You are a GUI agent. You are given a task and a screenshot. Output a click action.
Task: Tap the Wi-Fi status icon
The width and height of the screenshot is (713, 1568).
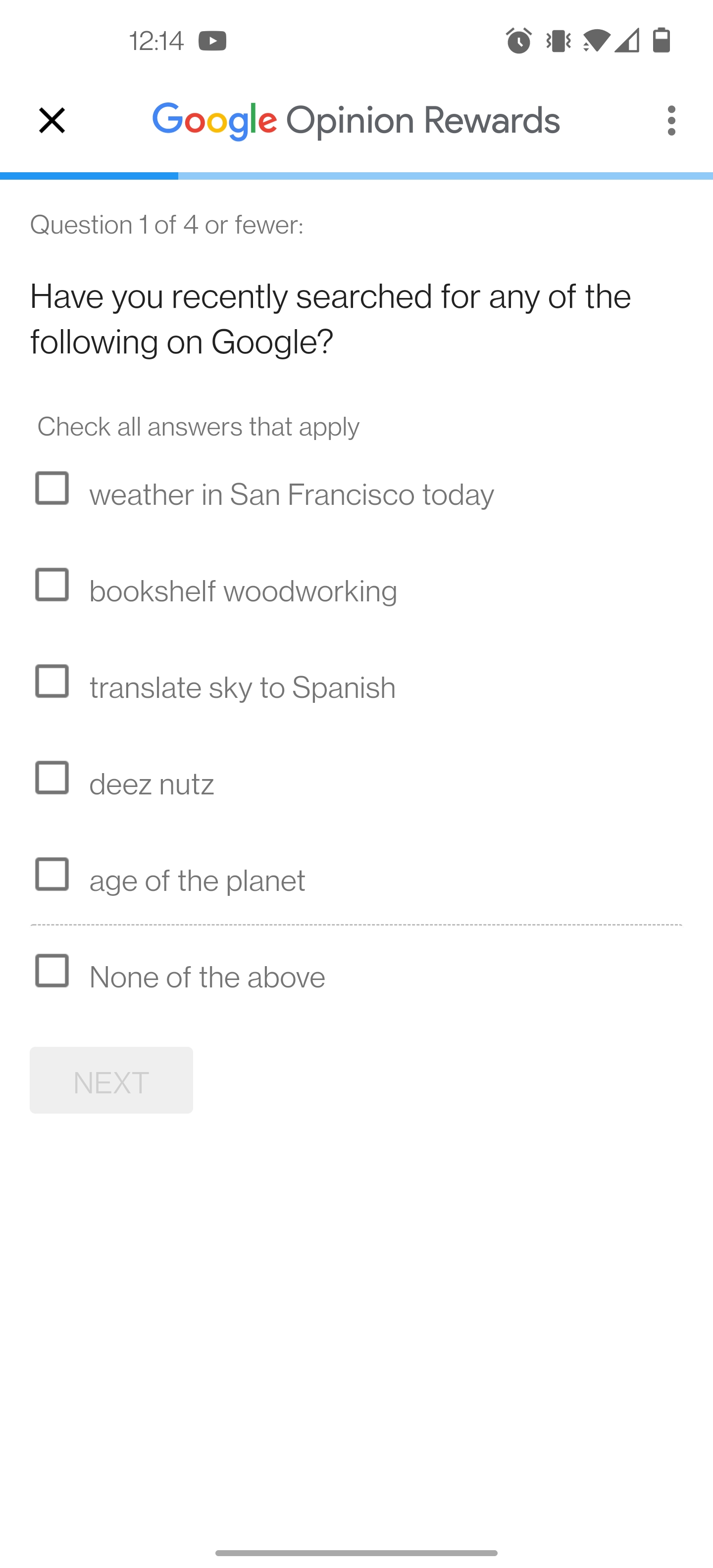pos(597,41)
